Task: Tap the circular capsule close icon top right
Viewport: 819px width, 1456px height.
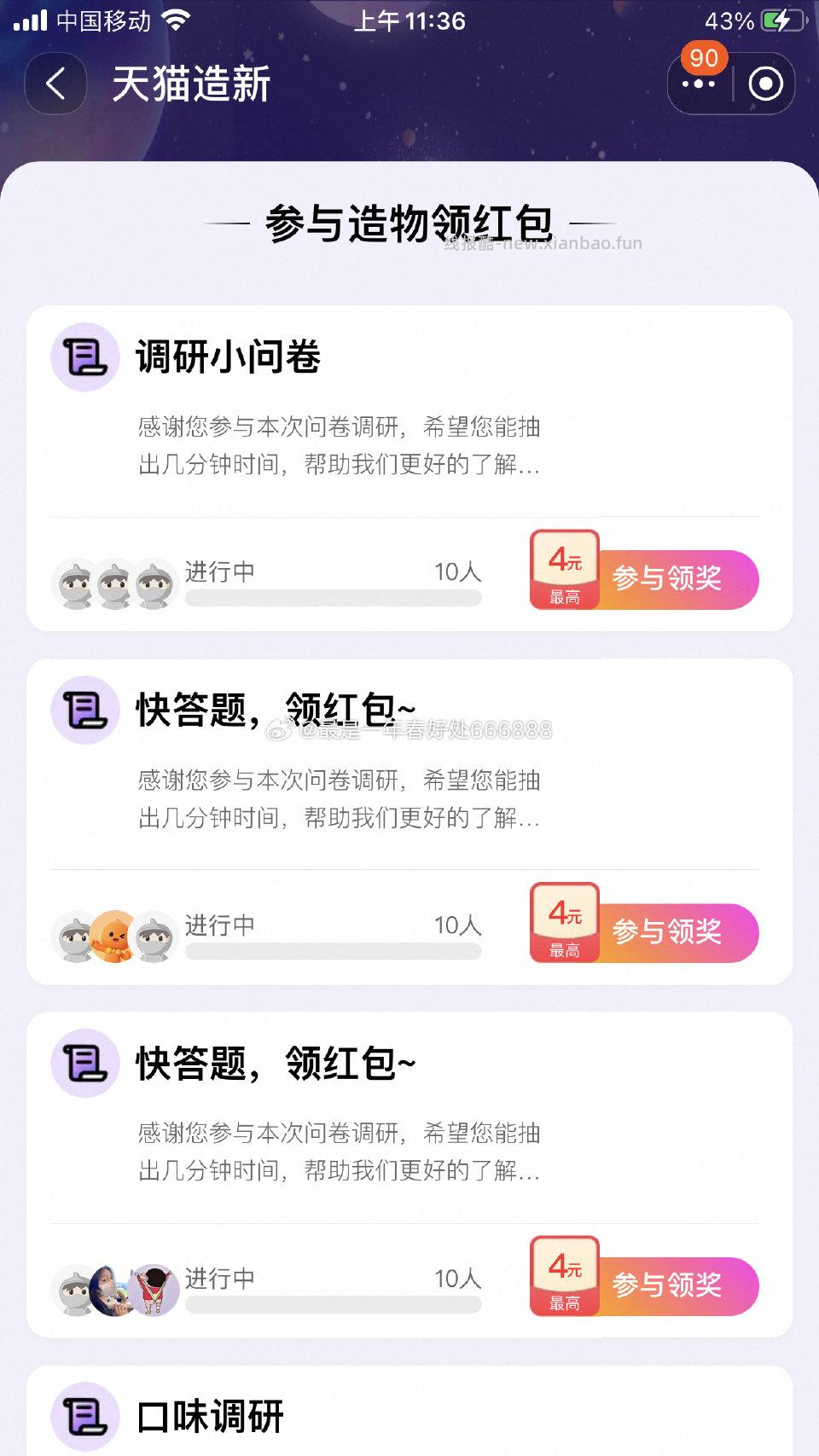Action: point(767,84)
